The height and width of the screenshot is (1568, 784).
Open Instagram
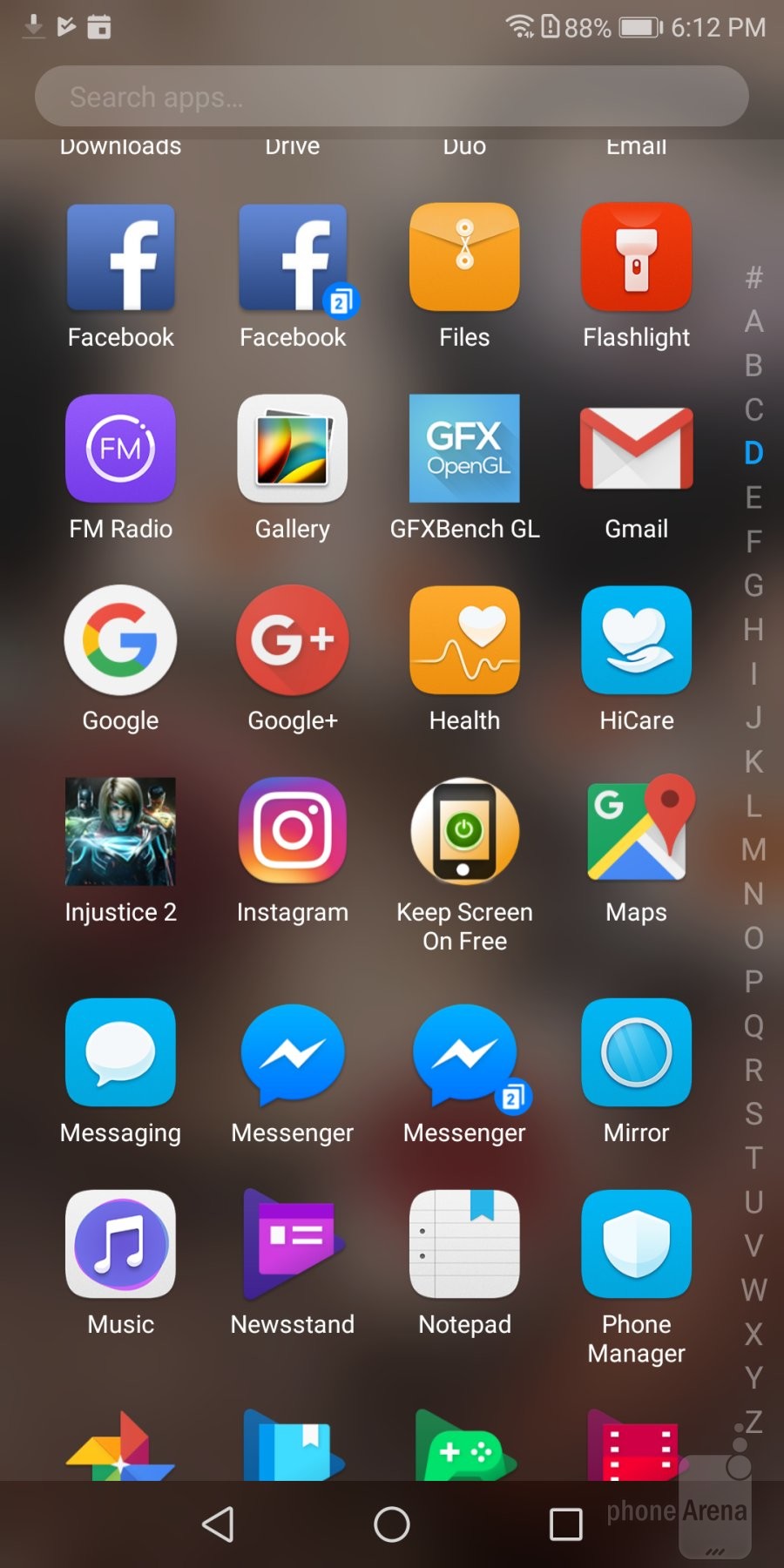coord(293,832)
